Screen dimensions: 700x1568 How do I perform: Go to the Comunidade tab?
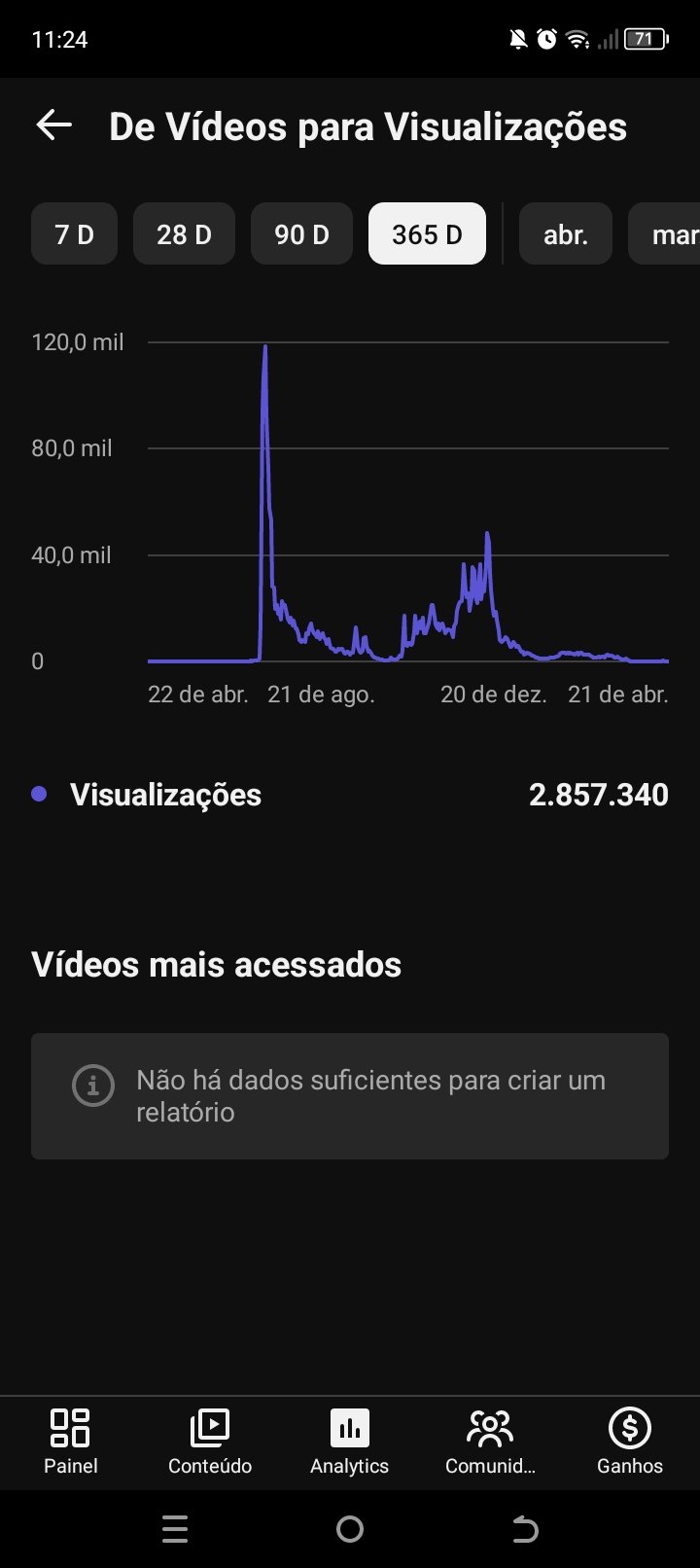(490, 1442)
